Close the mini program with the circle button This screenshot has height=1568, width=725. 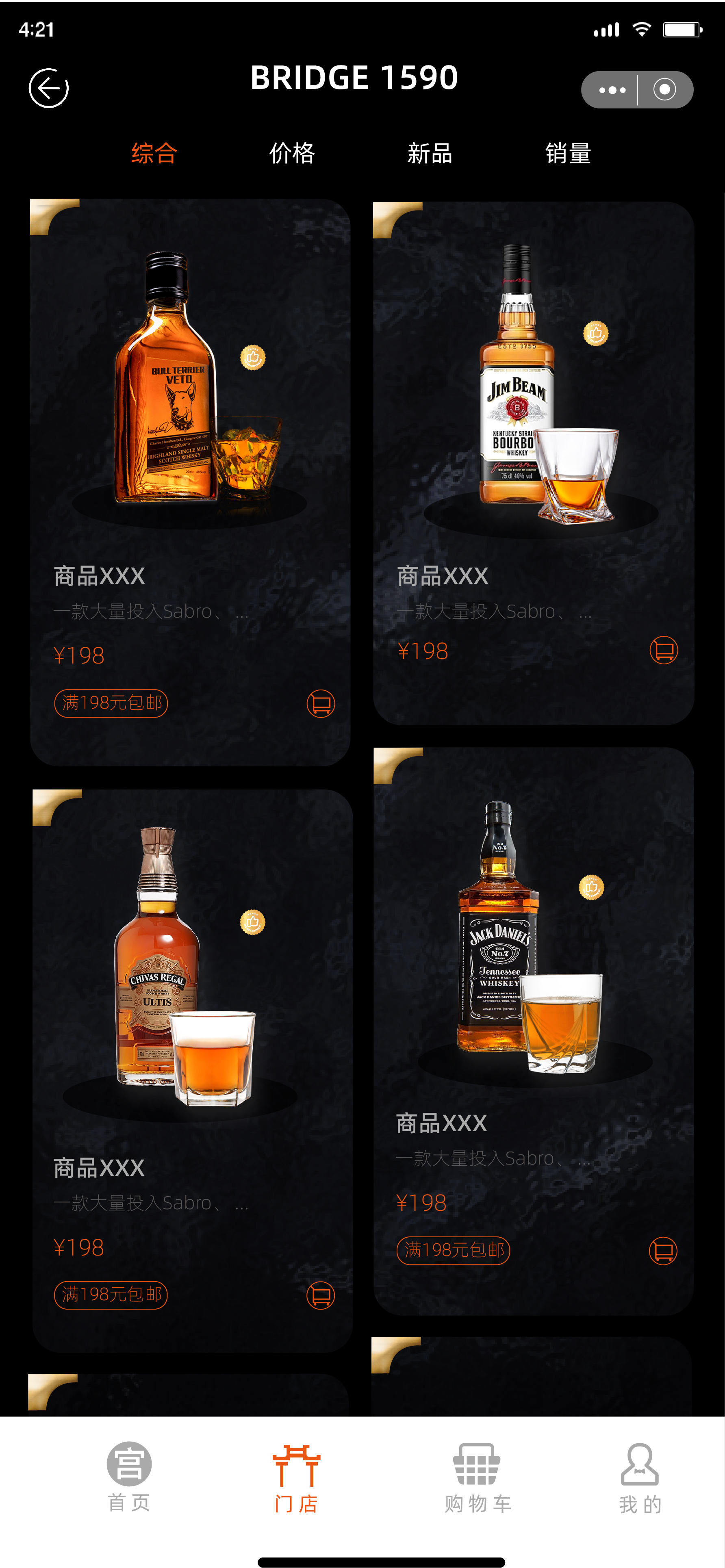664,90
